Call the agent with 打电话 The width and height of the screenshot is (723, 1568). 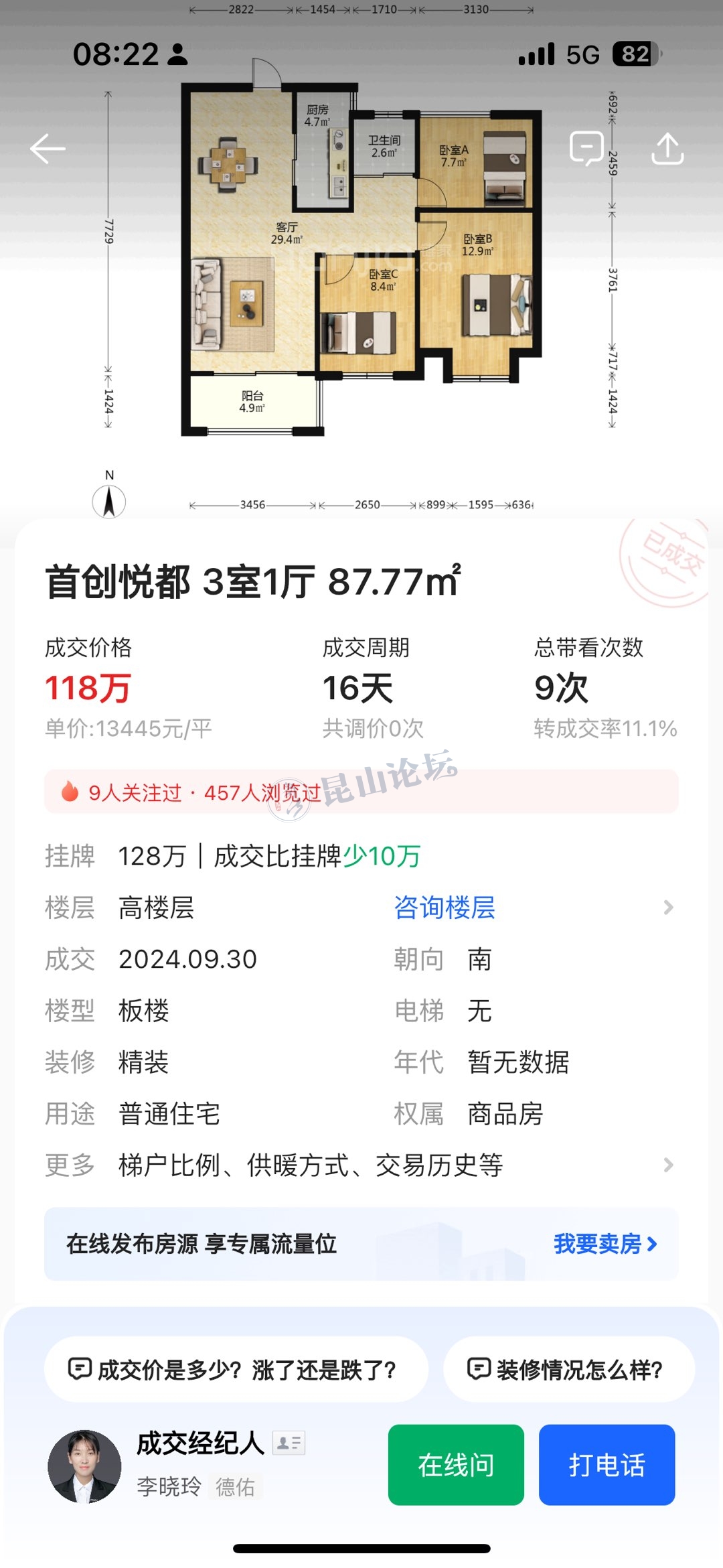point(607,1465)
